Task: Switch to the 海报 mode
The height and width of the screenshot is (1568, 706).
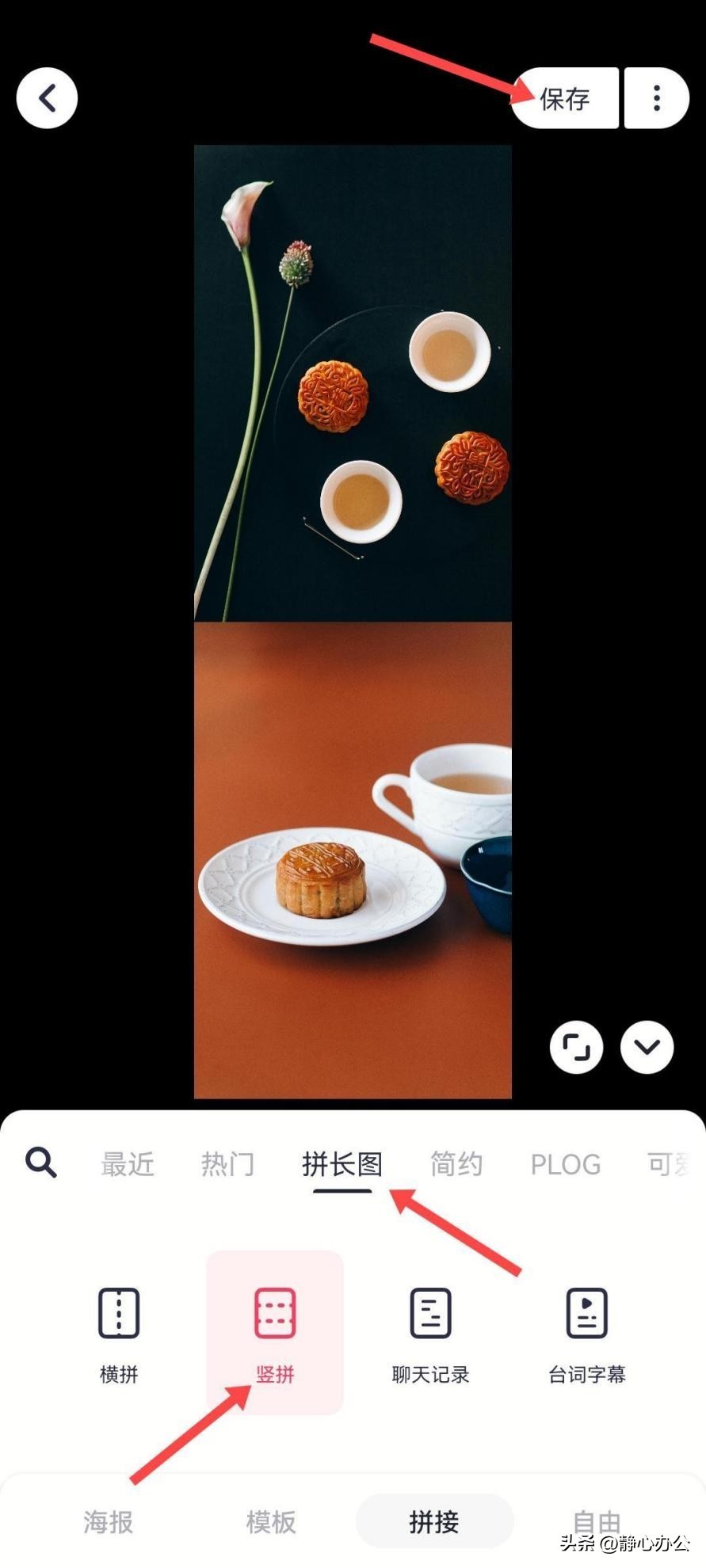Action: click(x=109, y=1521)
